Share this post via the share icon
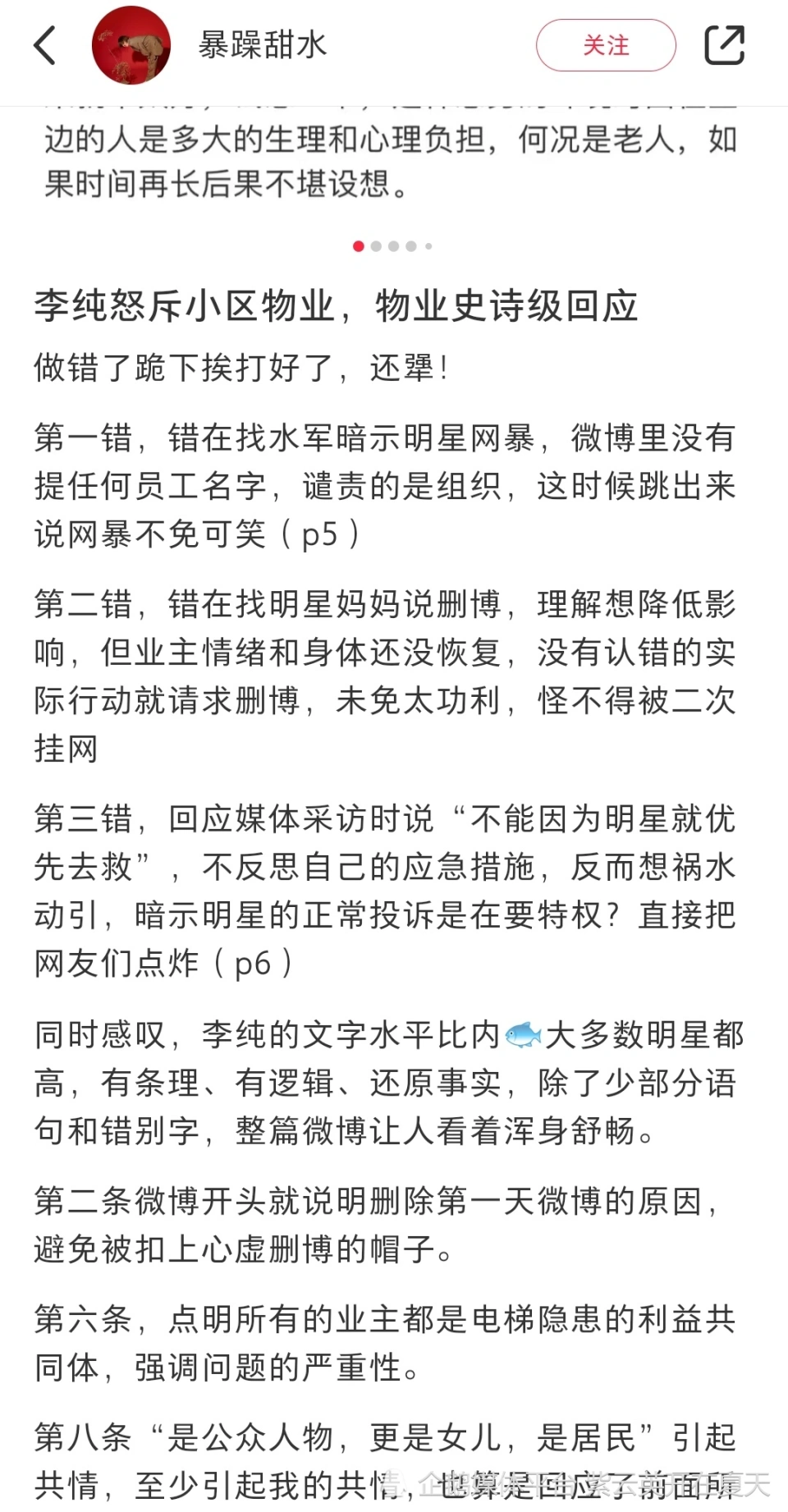 tap(725, 45)
